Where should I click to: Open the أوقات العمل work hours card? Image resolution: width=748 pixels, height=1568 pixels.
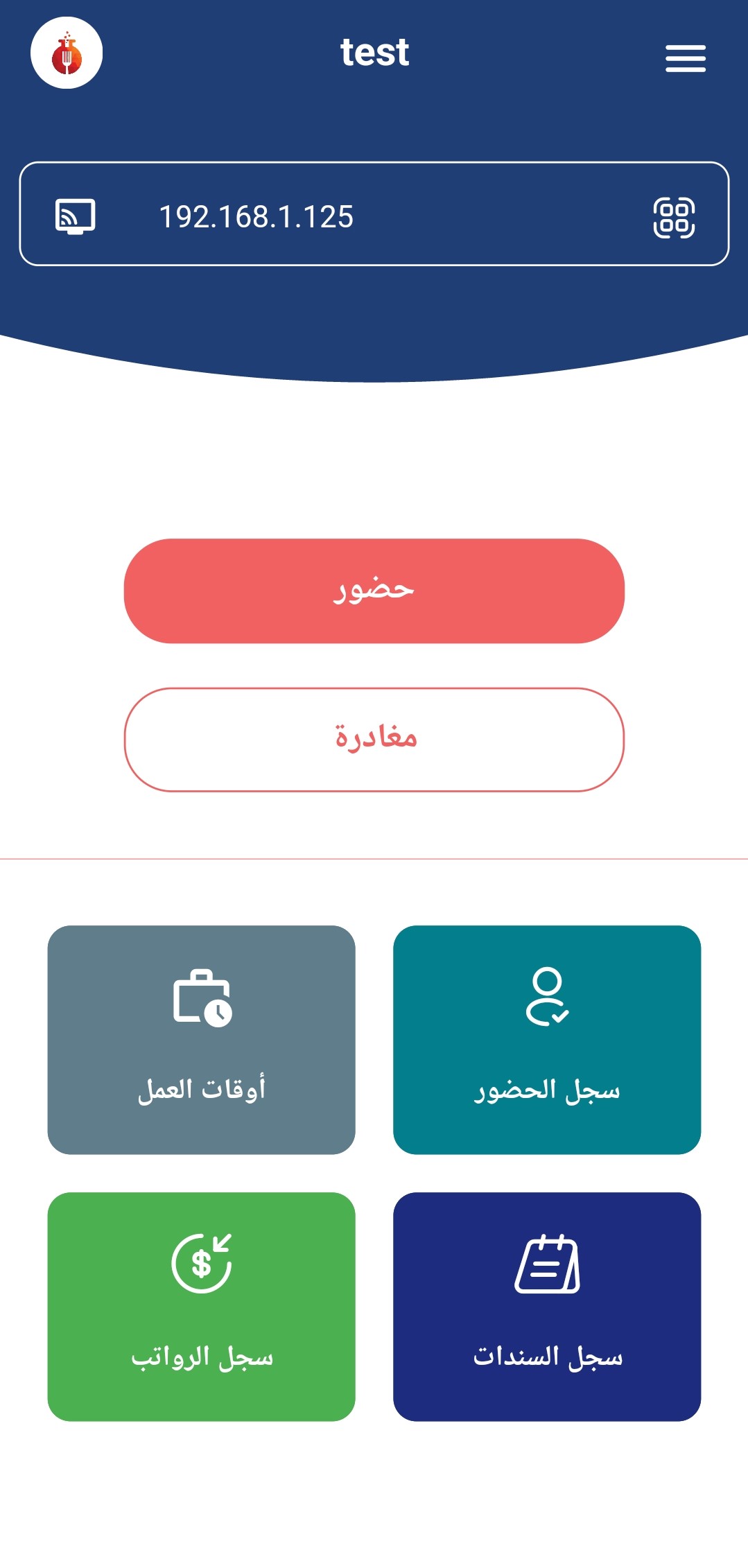[201, 1040]
